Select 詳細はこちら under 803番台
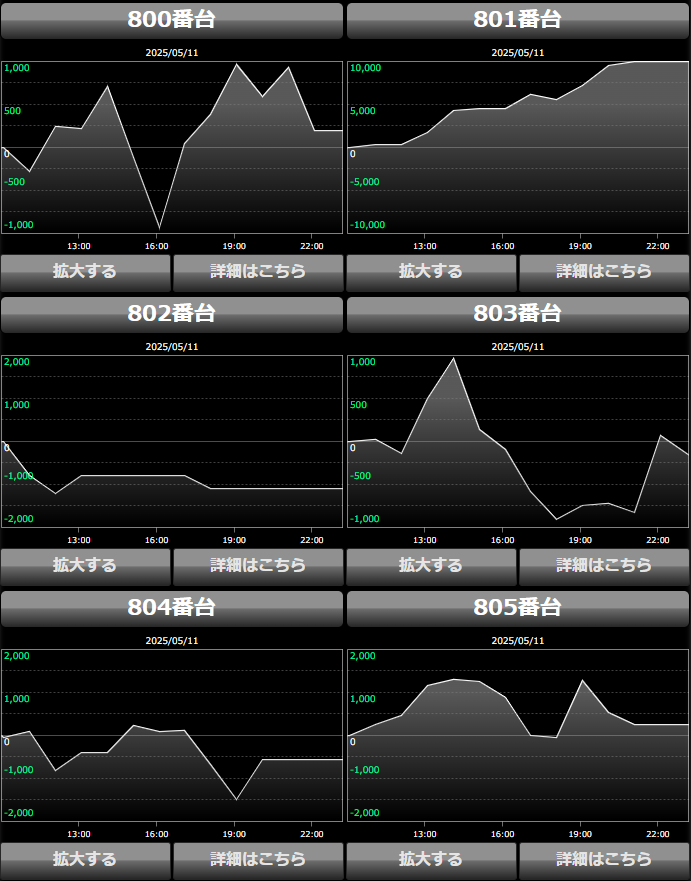691x881 pixels. tap(604, 566)
